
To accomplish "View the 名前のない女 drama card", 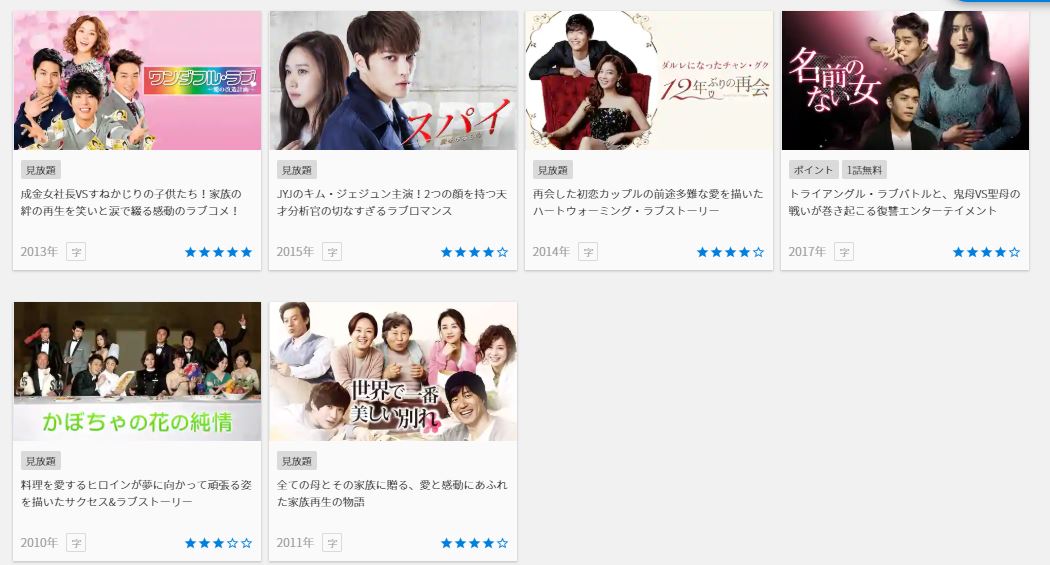I will pos(905,81).
